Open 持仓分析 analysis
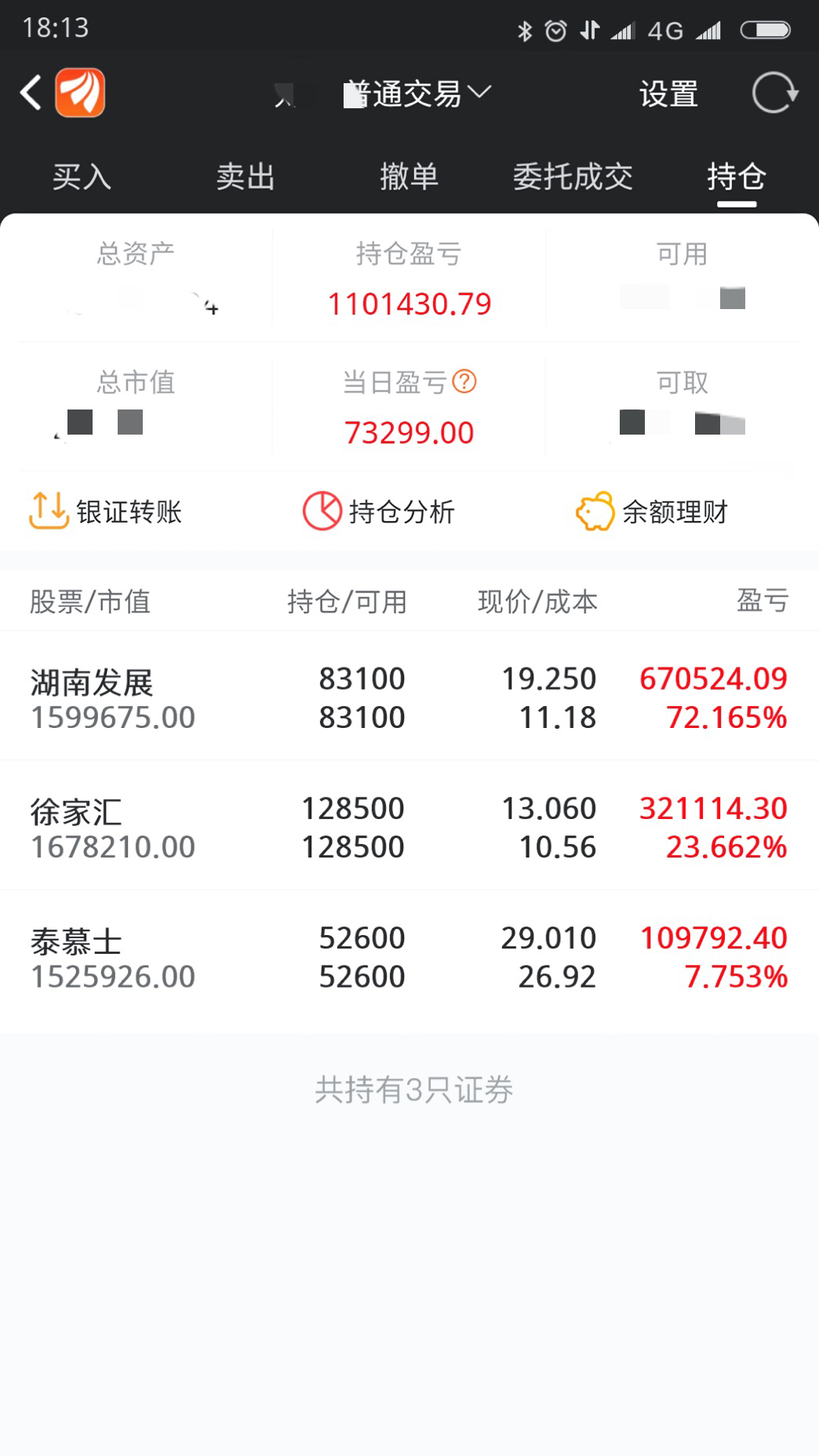819x1456 pixels. click(379, 511)
